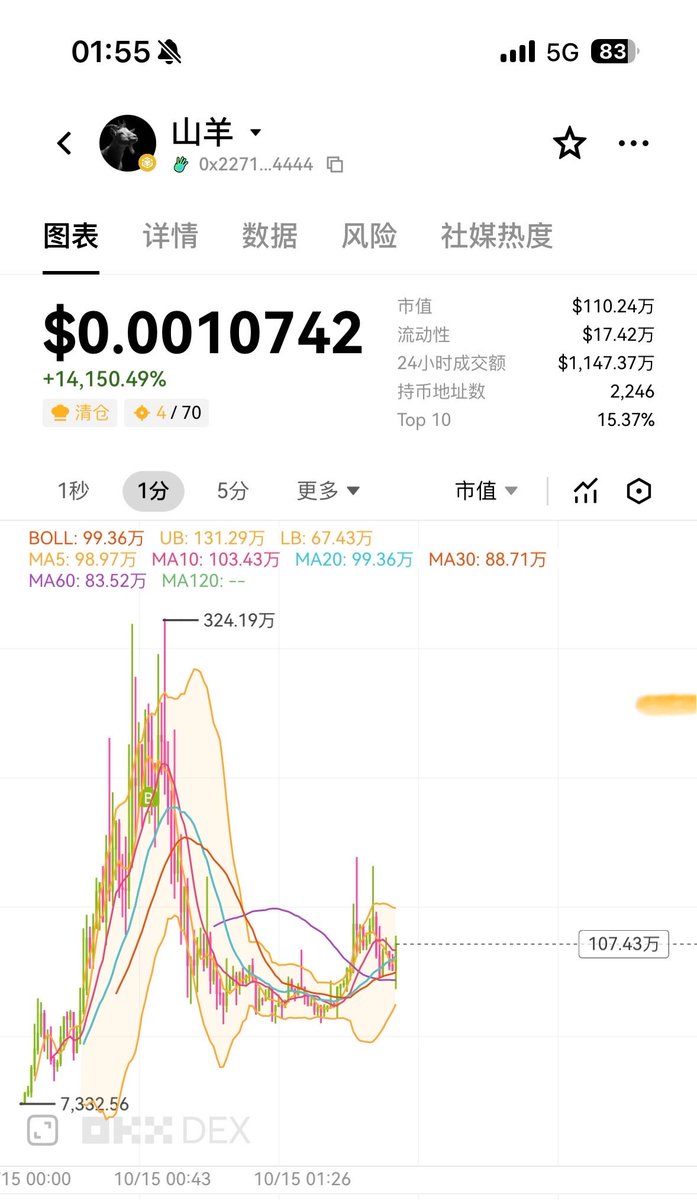The height and width of the screenshot is (1200, 697).
Task: Expand the 更多 interval dropdown
Action: click(x=328, y=491)
